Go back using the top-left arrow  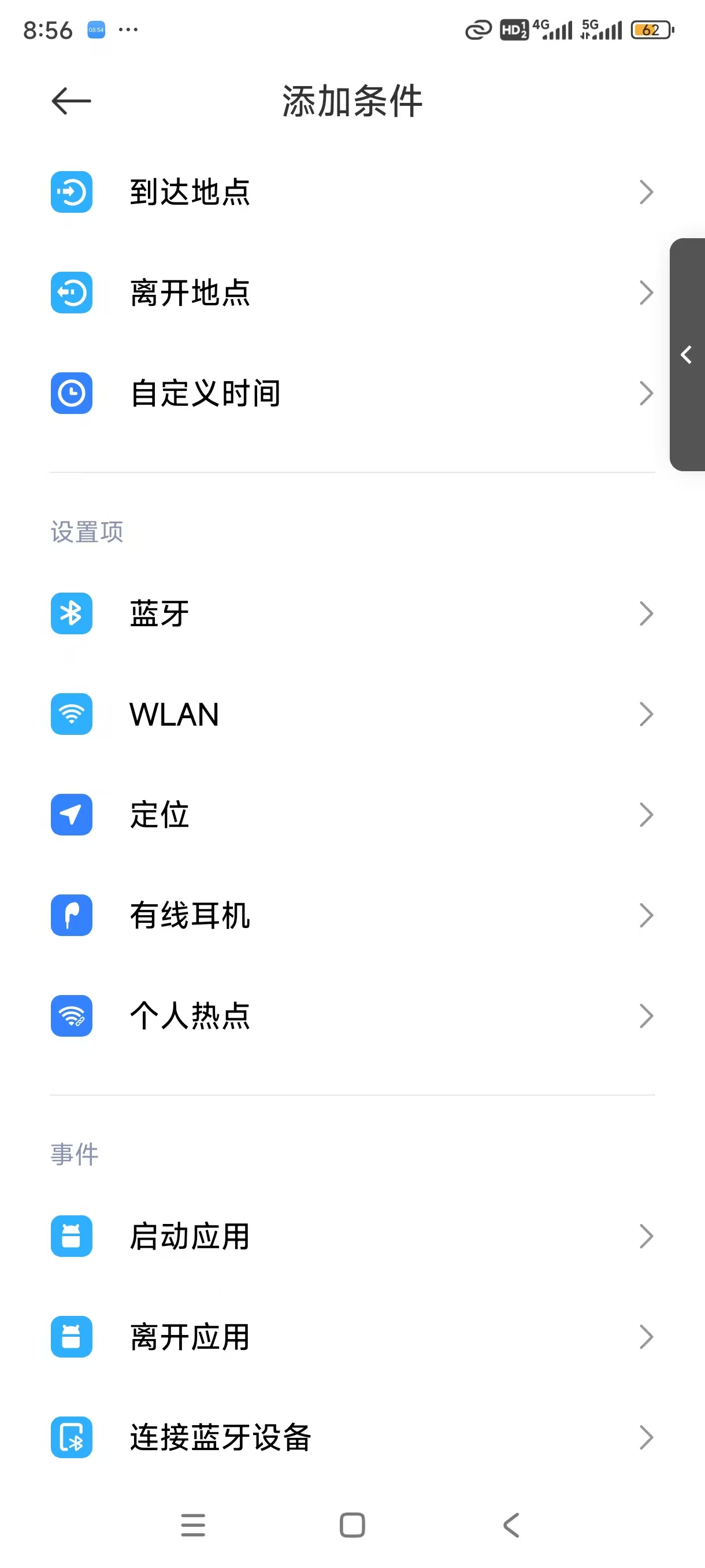click(x=71, y=101)
